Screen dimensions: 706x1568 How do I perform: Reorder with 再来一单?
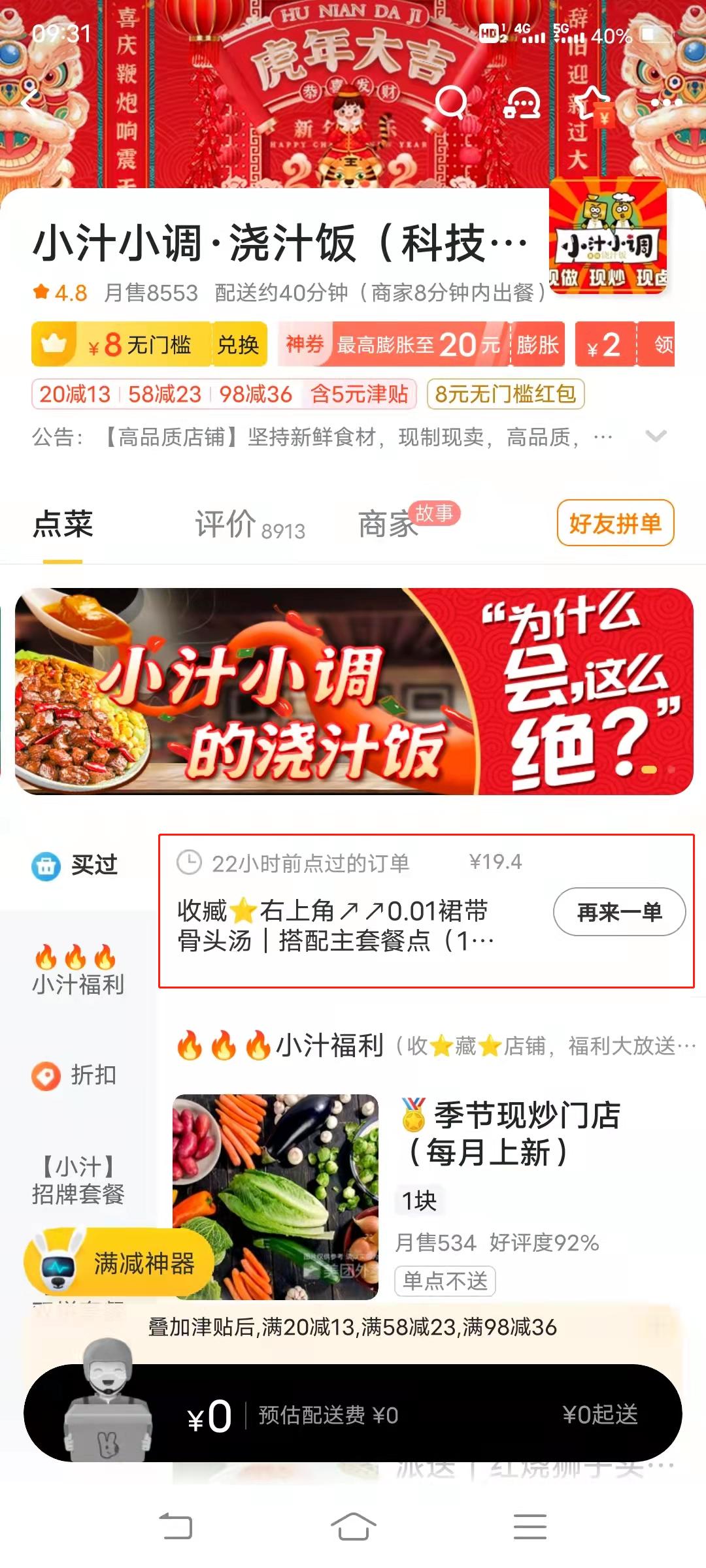(x=619, y=911)
